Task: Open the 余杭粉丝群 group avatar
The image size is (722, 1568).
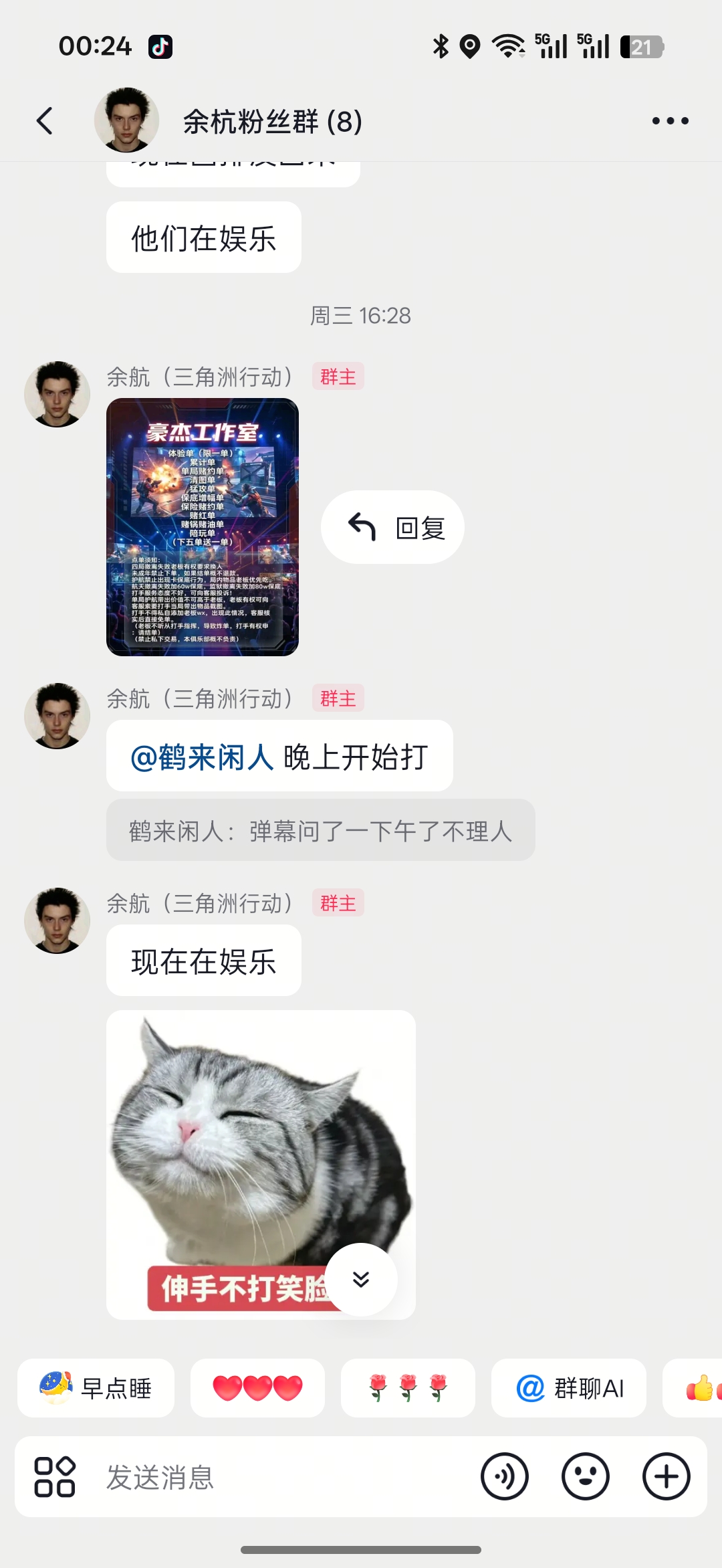Action: click(126, 120)
